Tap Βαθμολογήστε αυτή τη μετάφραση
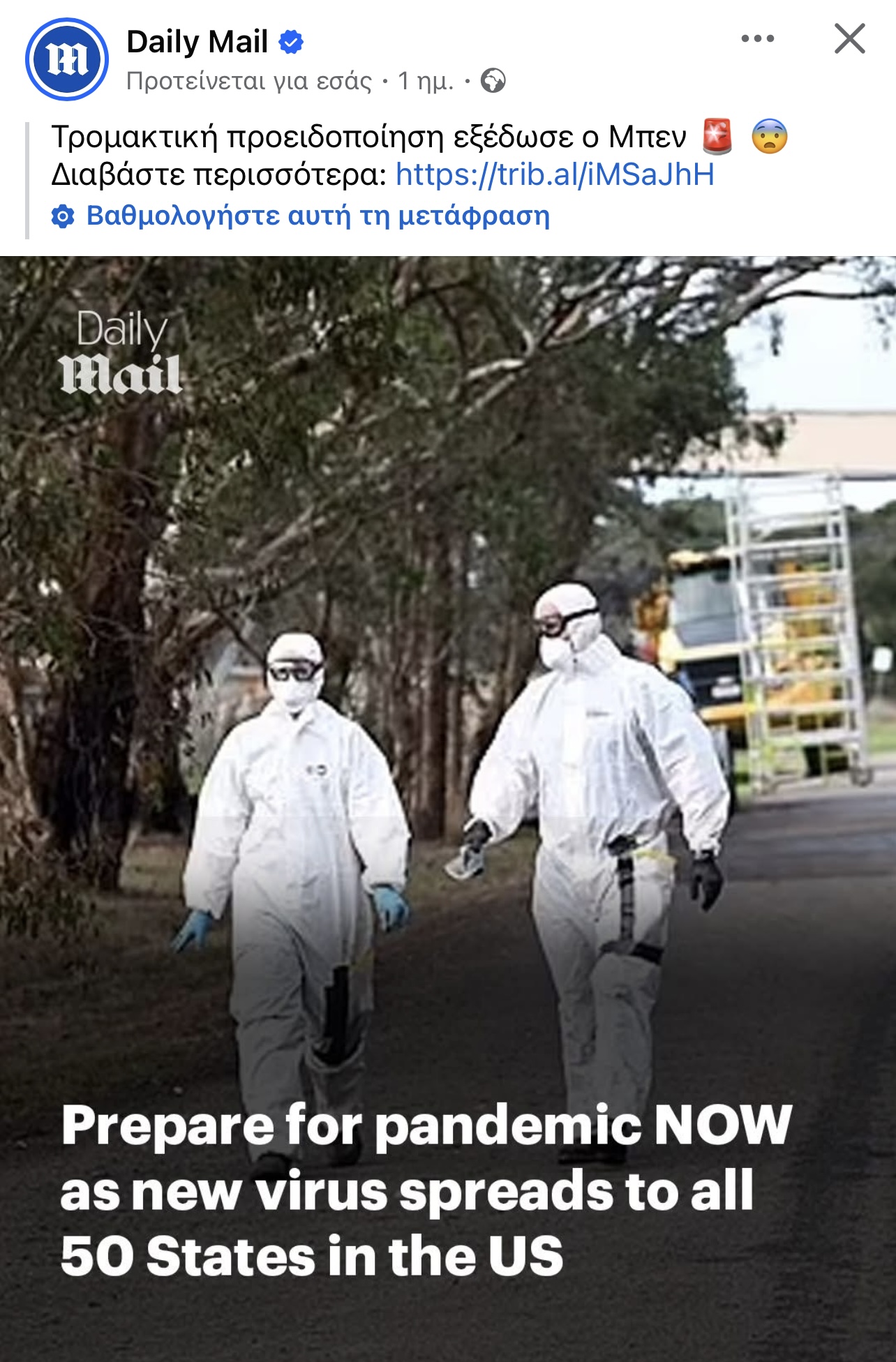This screenshot has height=1362, width=896. tap(318, 216)
